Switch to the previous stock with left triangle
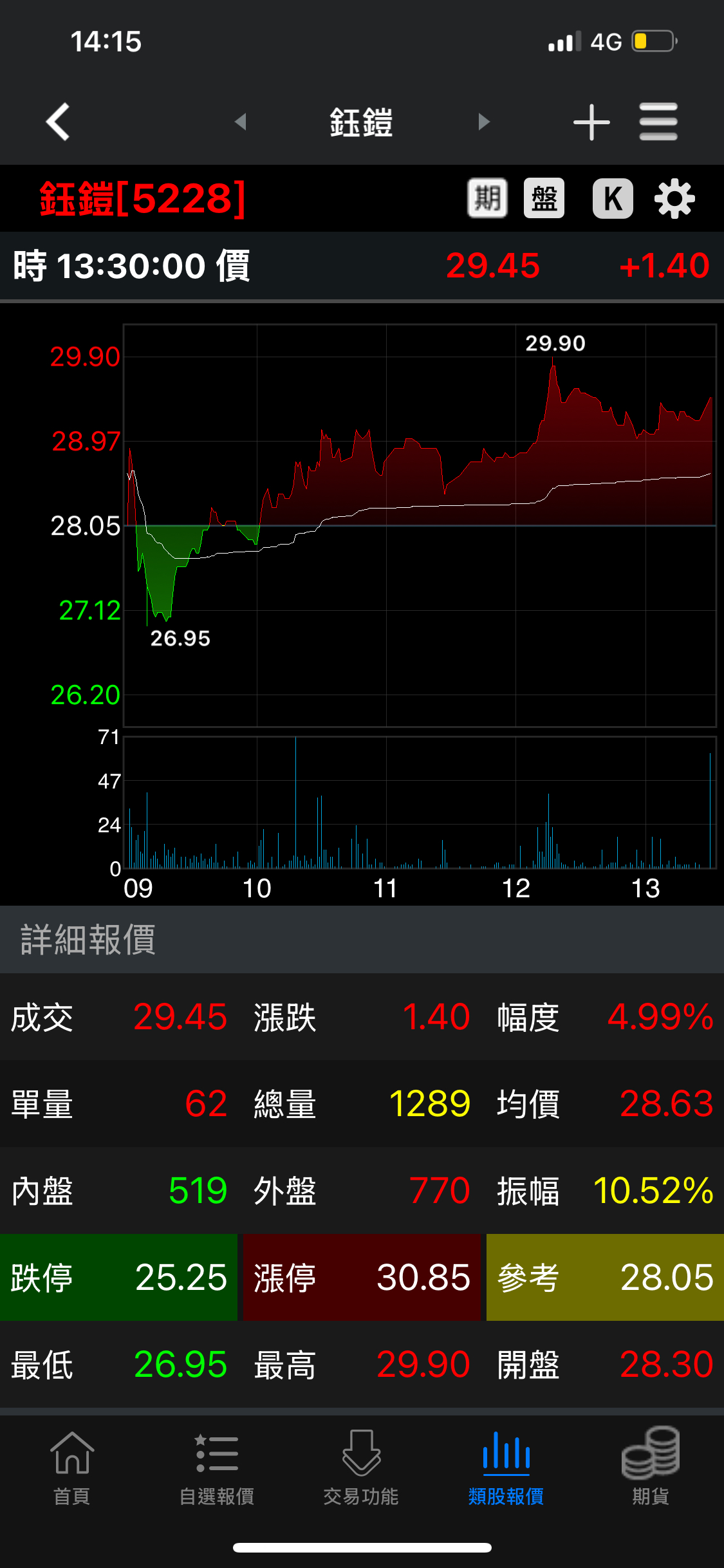Screen dimensions: 724x1568 pyautogui.click(x=241, y=121)
